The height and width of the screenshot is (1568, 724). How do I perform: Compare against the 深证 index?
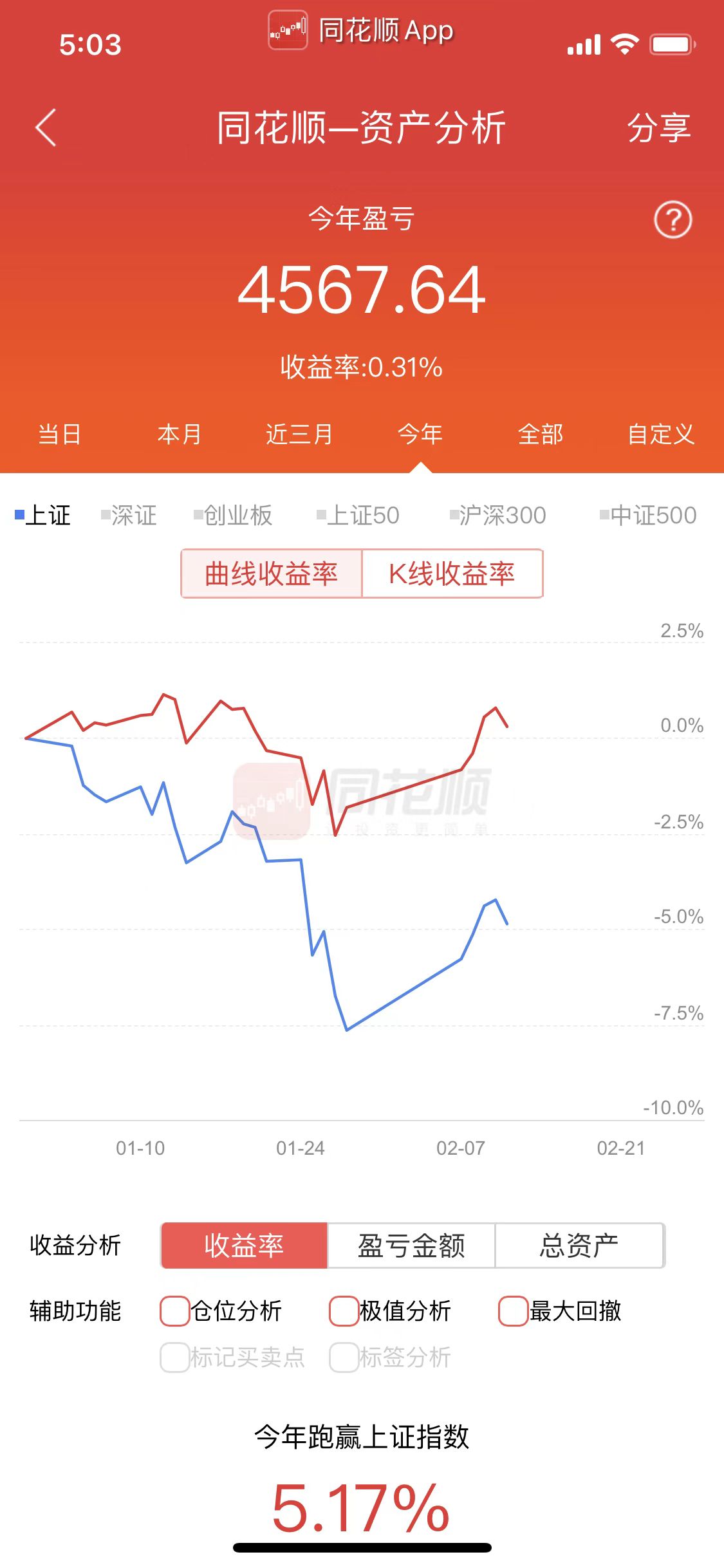tap(129, 516)
